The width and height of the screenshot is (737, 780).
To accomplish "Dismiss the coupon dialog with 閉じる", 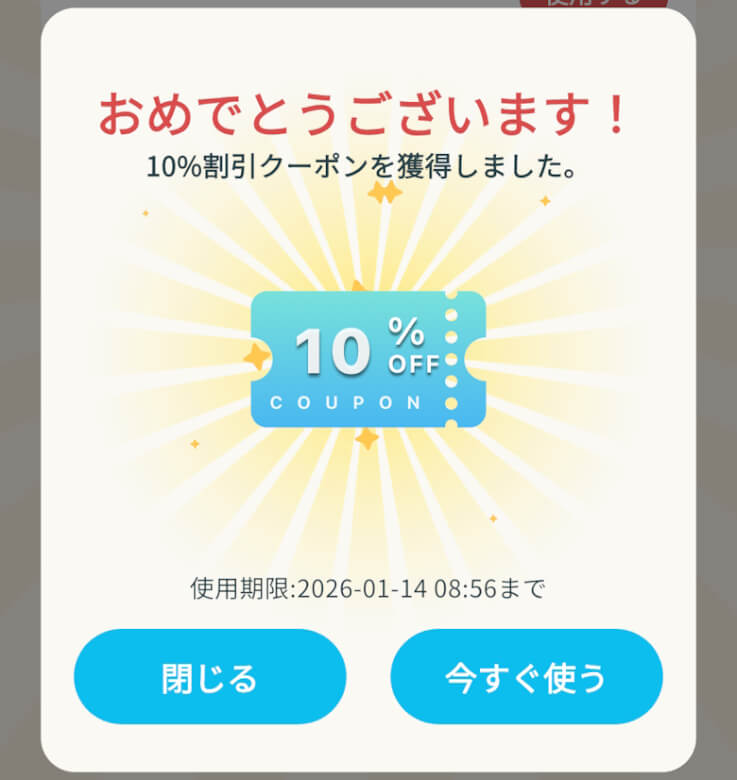I will pyautogui.click(x=210, y=677).
